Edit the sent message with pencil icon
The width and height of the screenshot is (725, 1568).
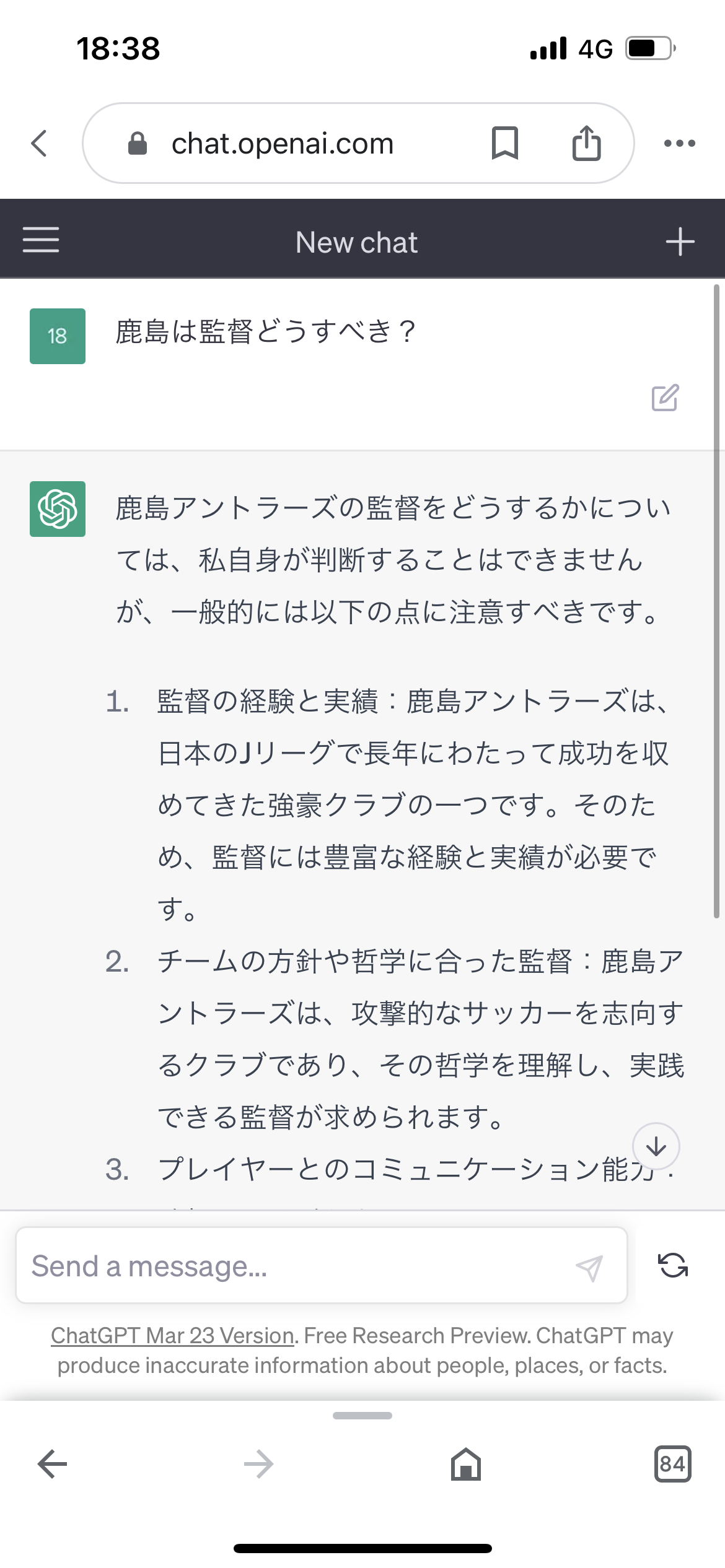coord(666,398)
